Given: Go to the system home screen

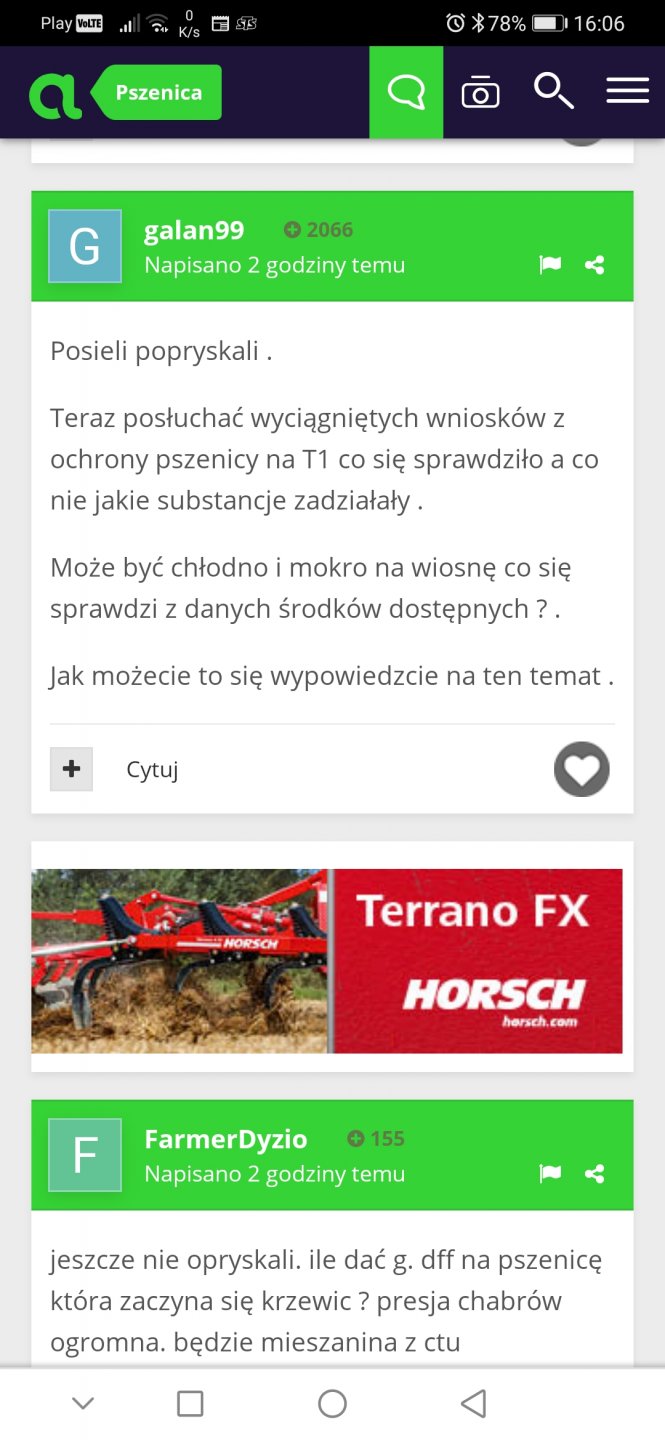Looking at the screenshot, I should (332, 1403).
